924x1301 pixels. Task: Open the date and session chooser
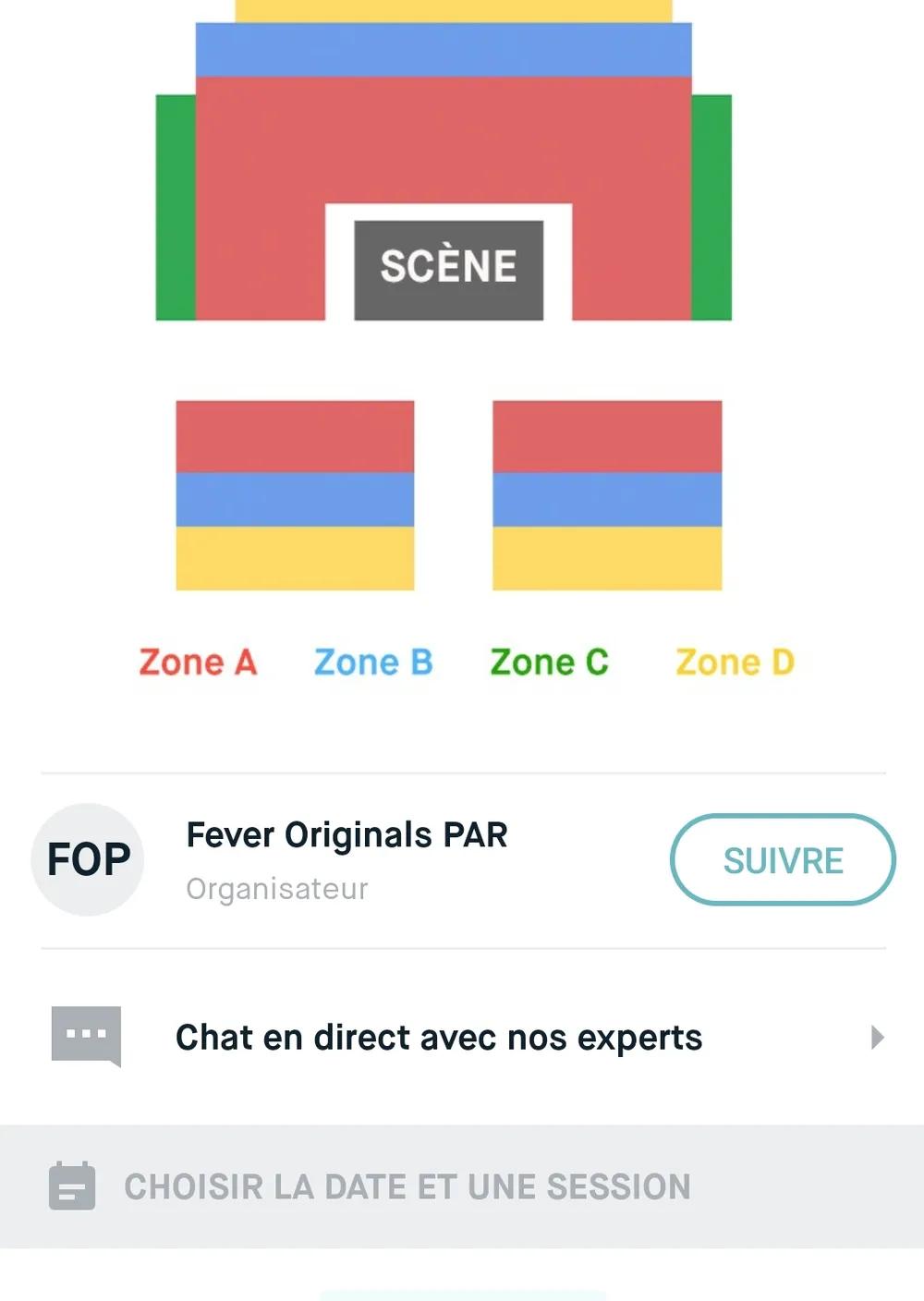click(407, 1186)
